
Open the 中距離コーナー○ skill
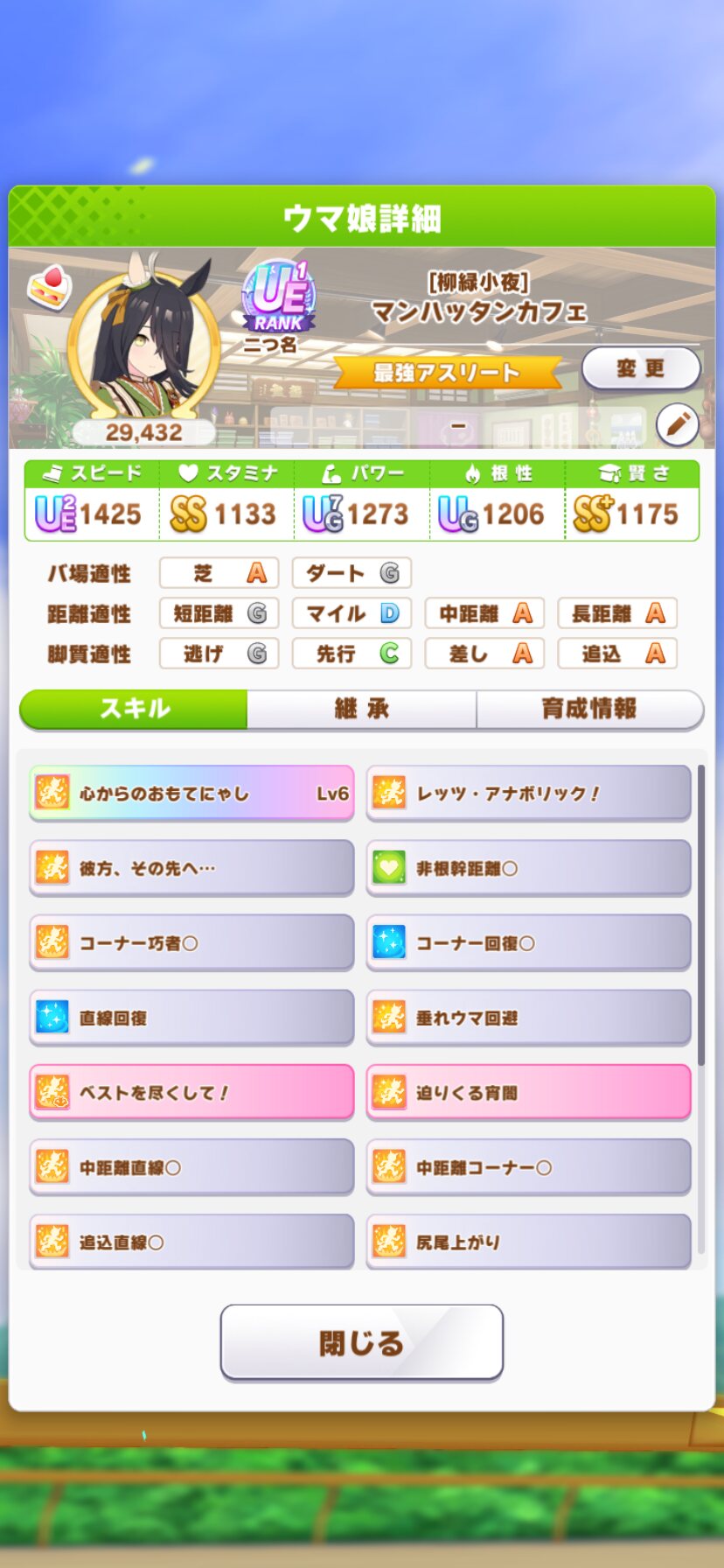[x=528, y=1167]
